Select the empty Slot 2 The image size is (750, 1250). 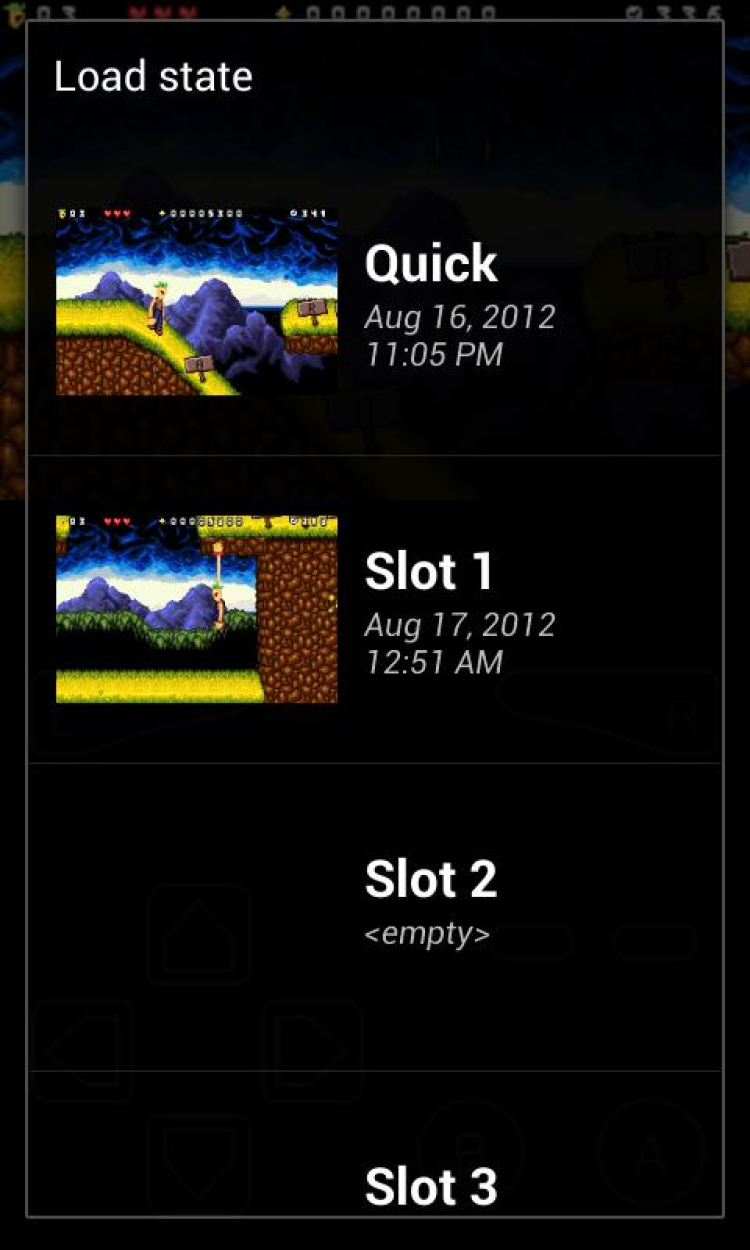pos(374,915)
